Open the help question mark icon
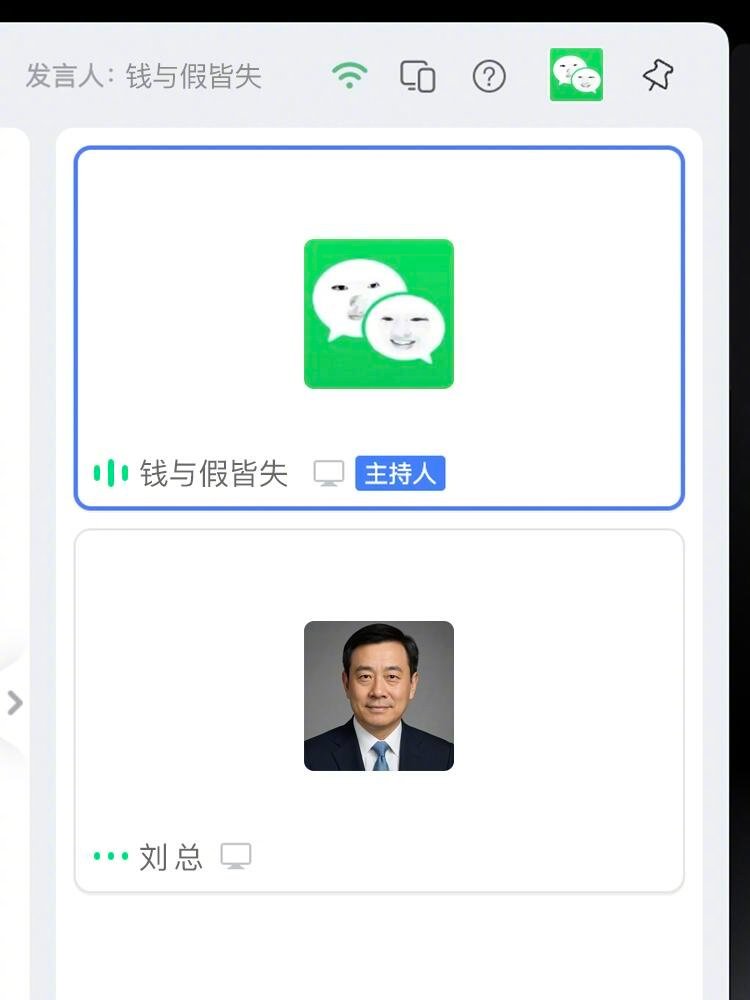Screen dimensions: 750x1000 (x=489, y=76)
